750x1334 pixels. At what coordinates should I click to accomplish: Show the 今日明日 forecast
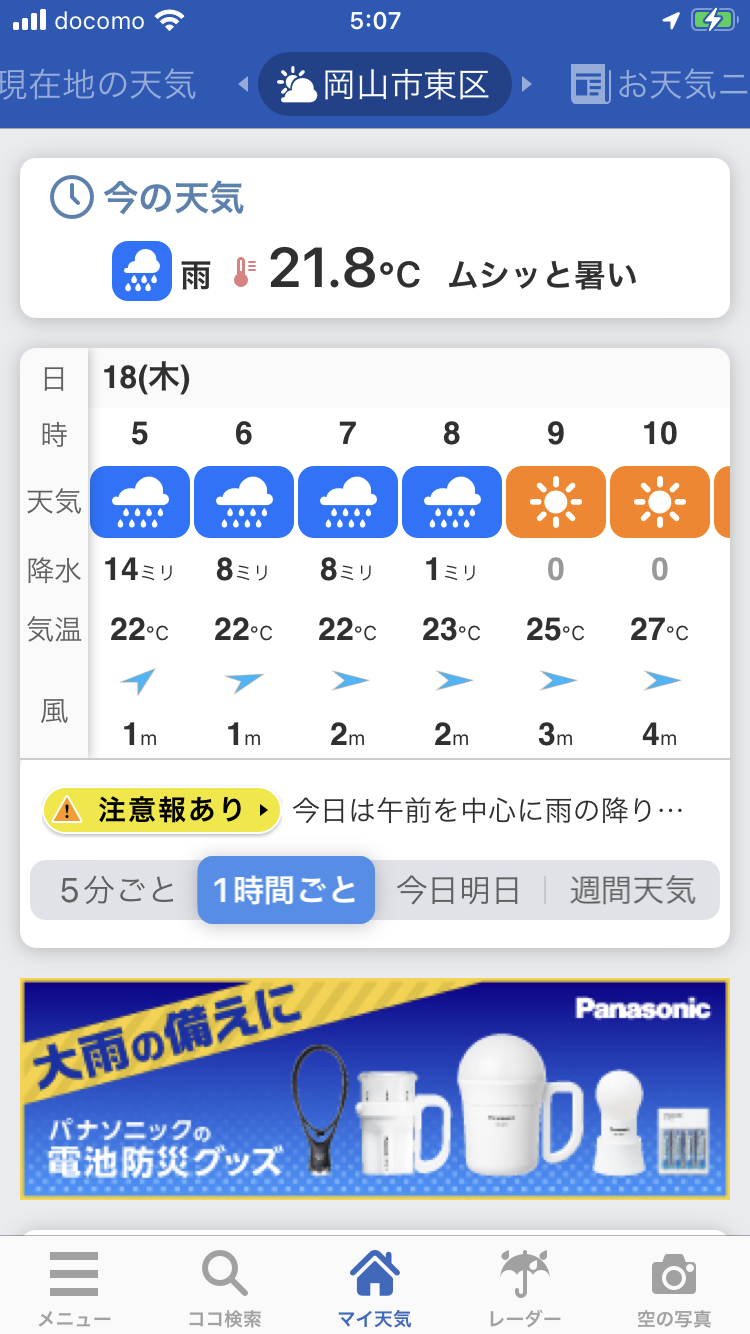pos(459,890)
